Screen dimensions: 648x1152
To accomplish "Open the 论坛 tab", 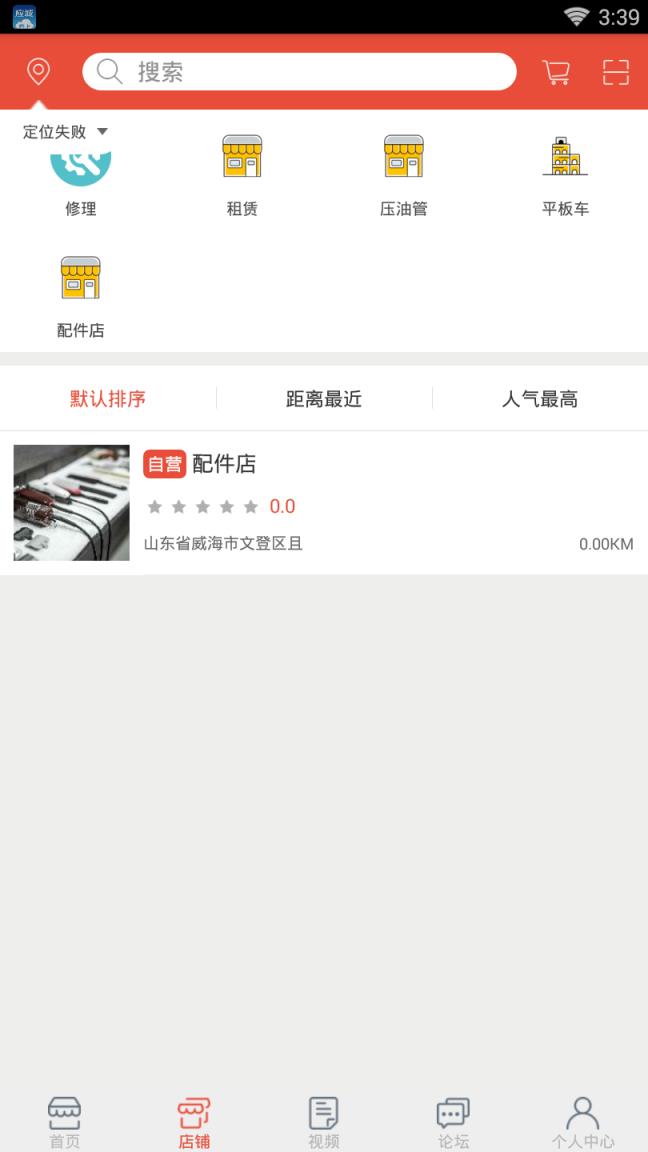I will 453,1122.
